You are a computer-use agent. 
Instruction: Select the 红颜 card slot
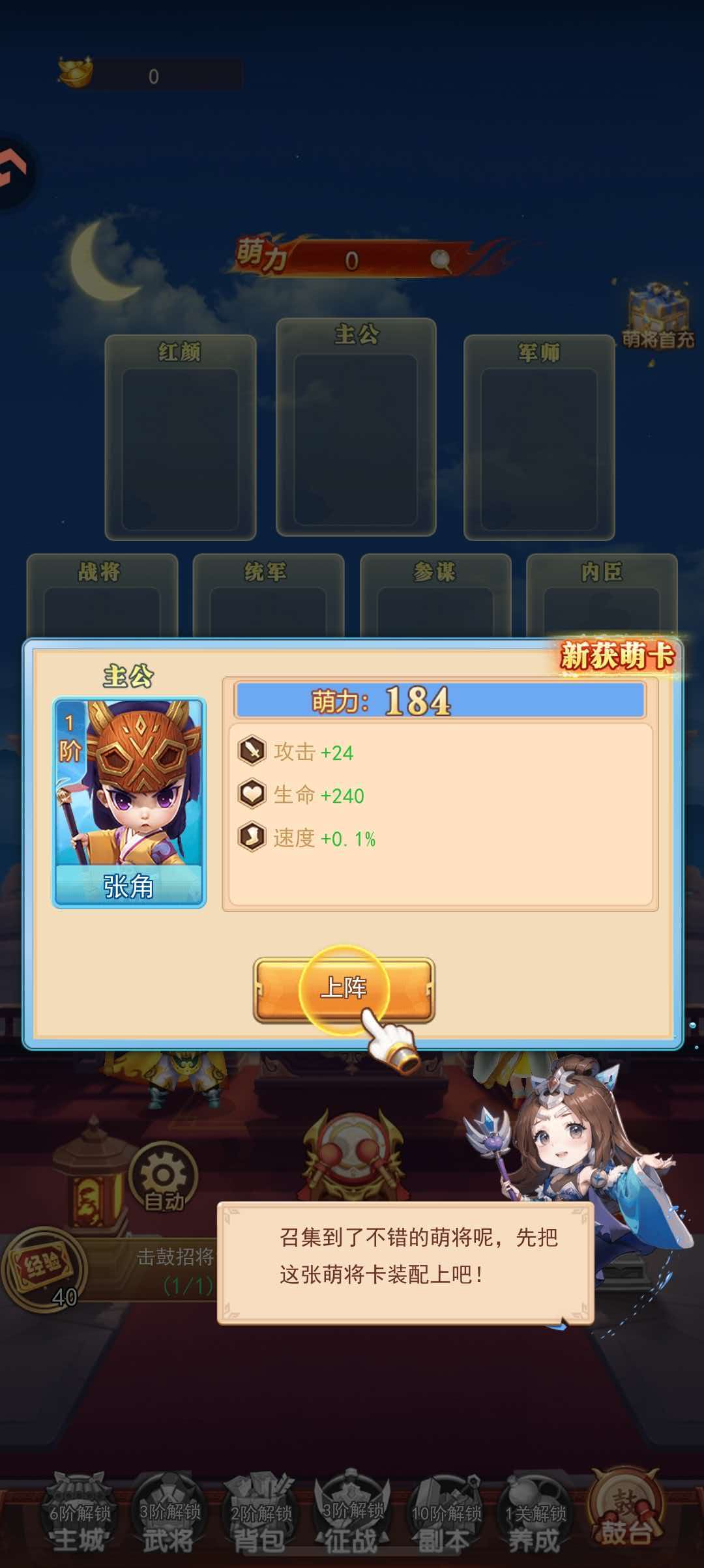click(x=181, y=437)
